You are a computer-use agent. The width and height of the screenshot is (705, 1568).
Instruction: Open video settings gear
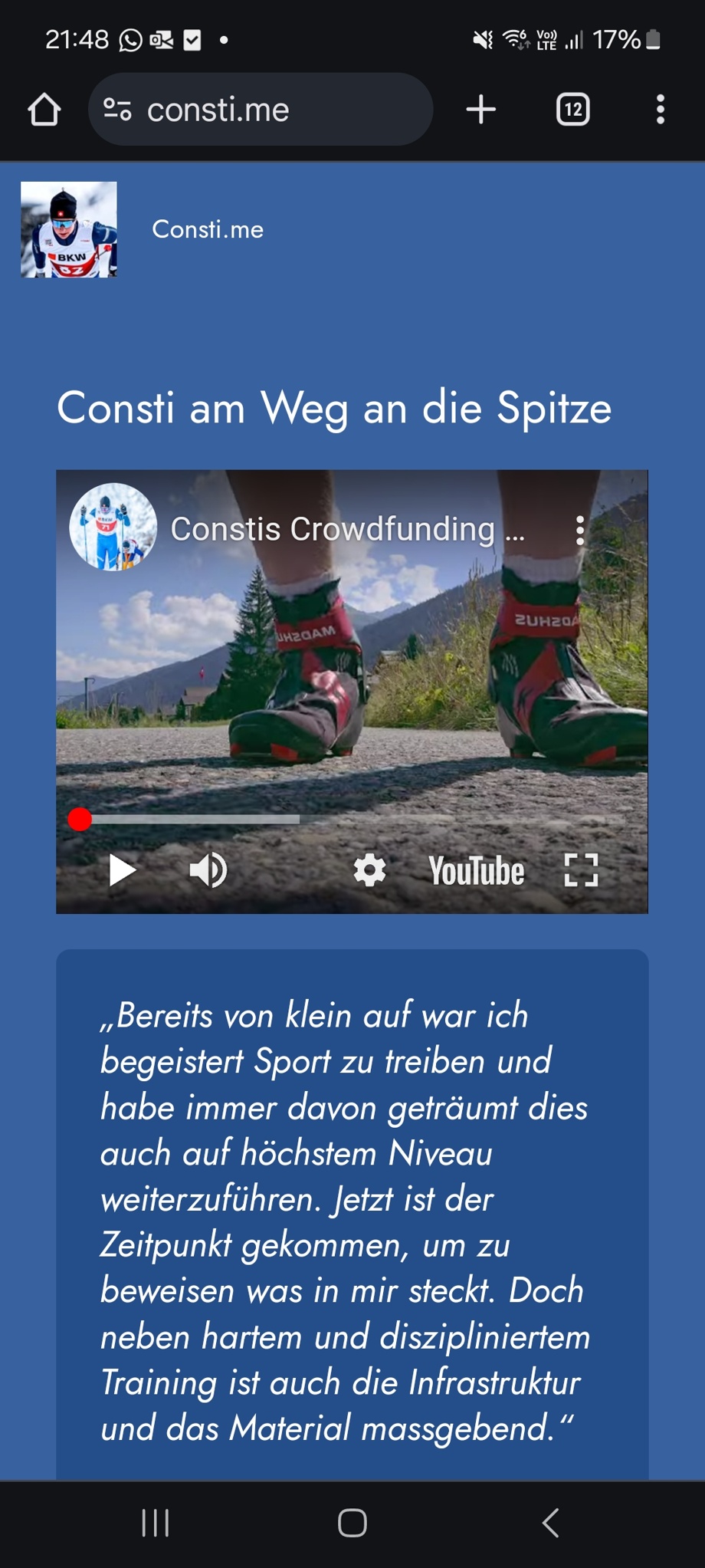click(369, 870)
